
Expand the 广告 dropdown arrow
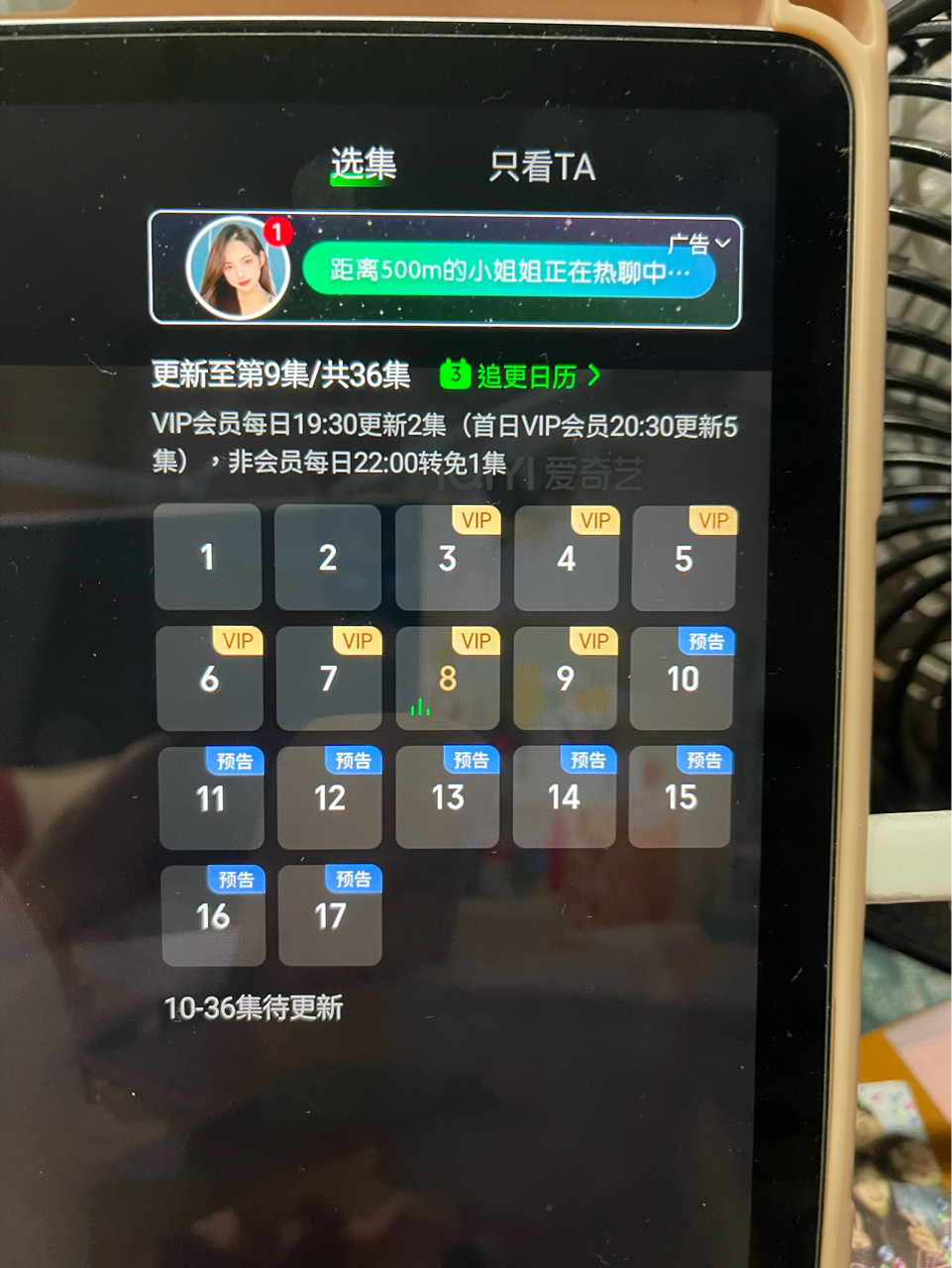724,243
